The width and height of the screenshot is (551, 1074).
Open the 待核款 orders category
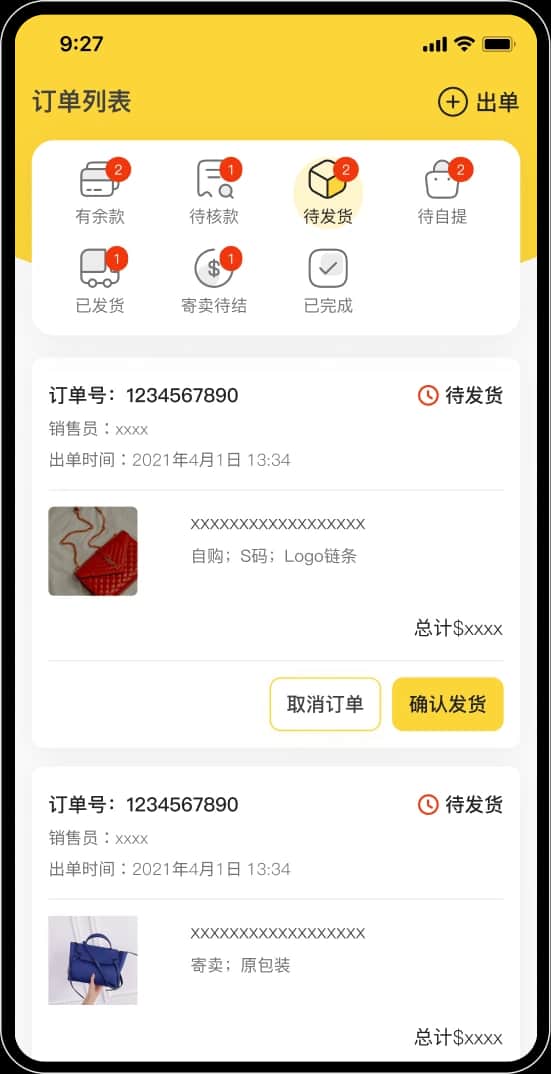[215, 193]
